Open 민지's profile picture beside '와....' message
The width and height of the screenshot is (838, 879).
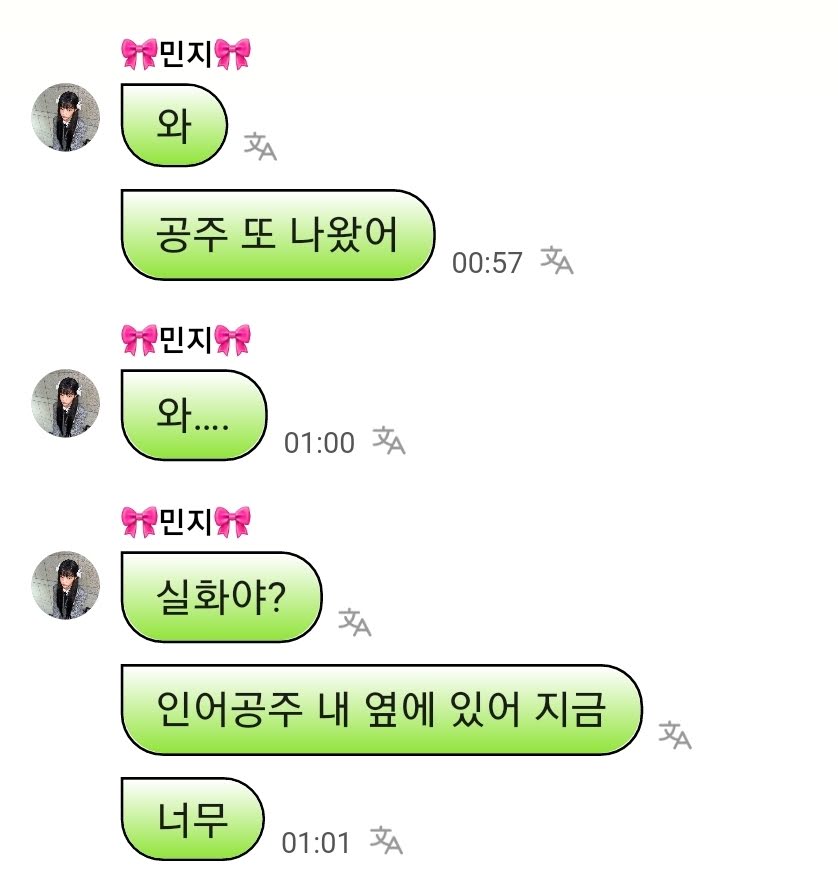67,403
